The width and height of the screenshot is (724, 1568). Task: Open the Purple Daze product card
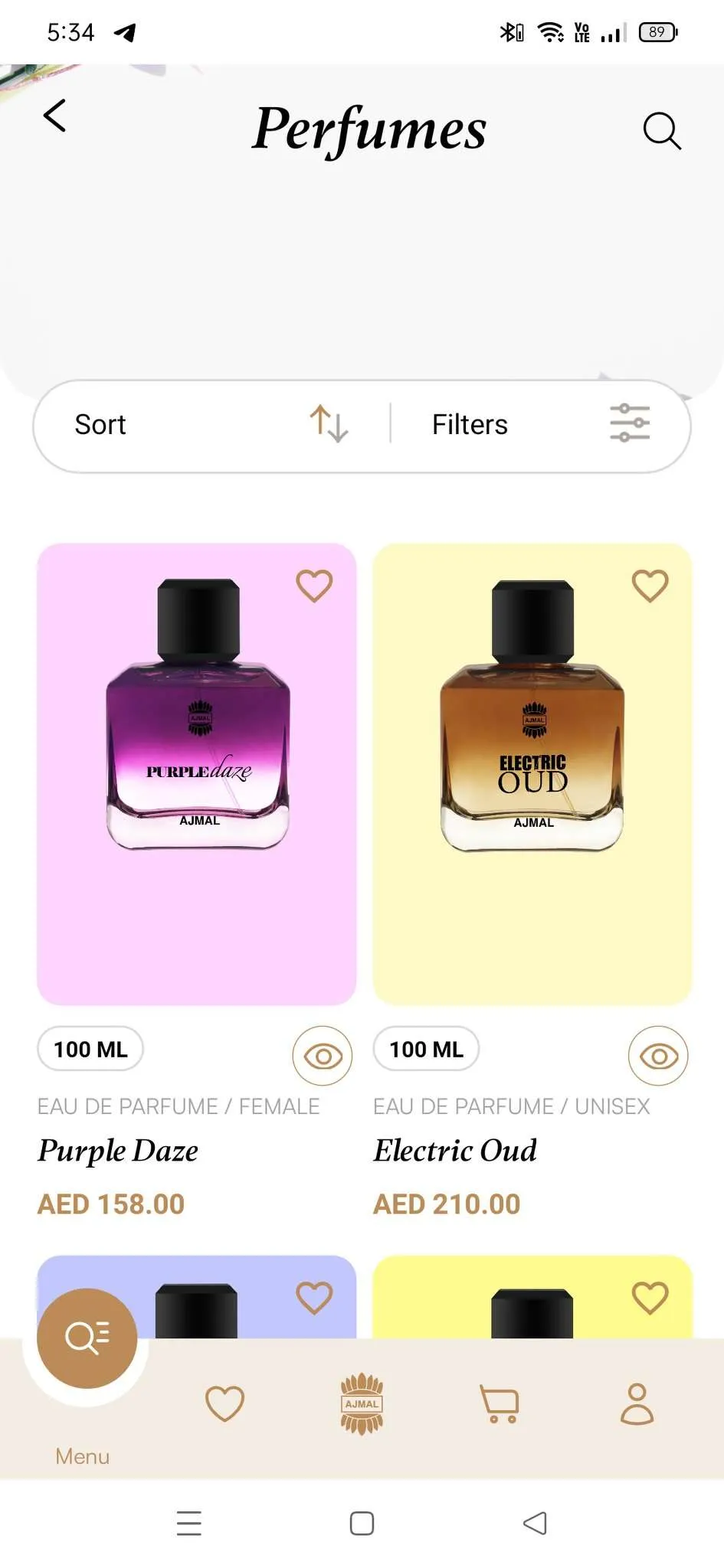click(197, 774)
